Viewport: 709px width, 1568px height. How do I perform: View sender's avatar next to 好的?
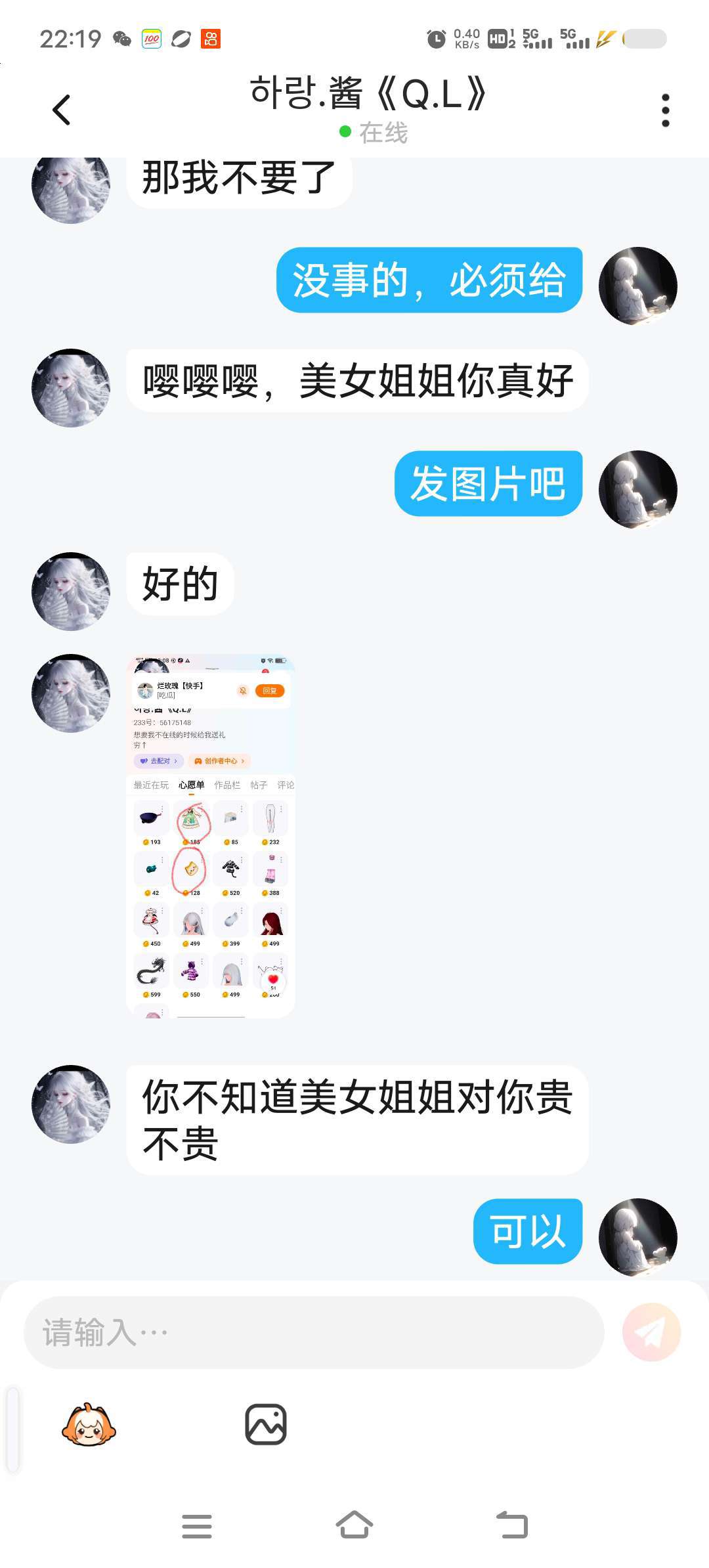71,591
